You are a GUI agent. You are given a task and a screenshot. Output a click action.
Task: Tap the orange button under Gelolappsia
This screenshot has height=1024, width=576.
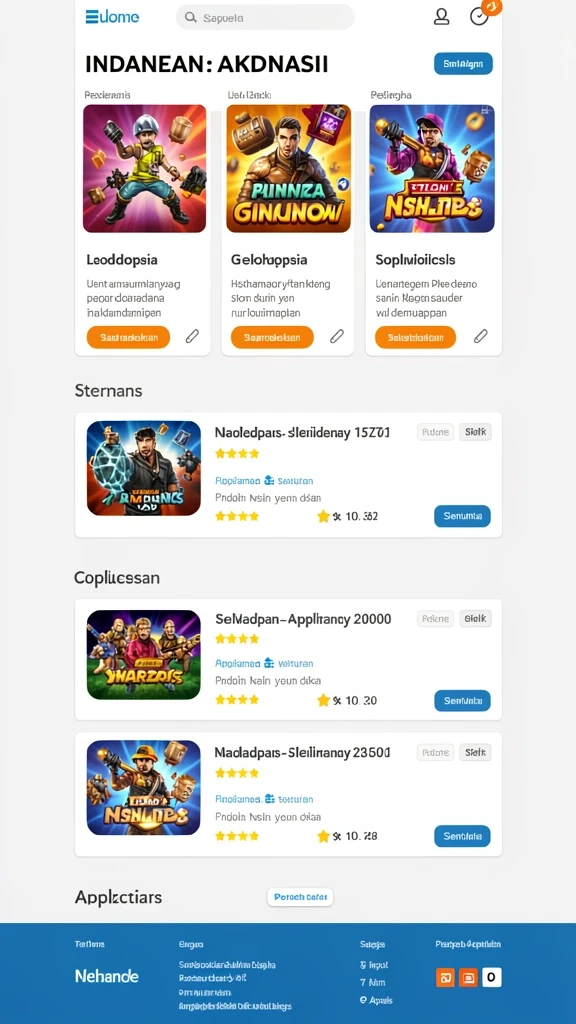pos(272,337)
